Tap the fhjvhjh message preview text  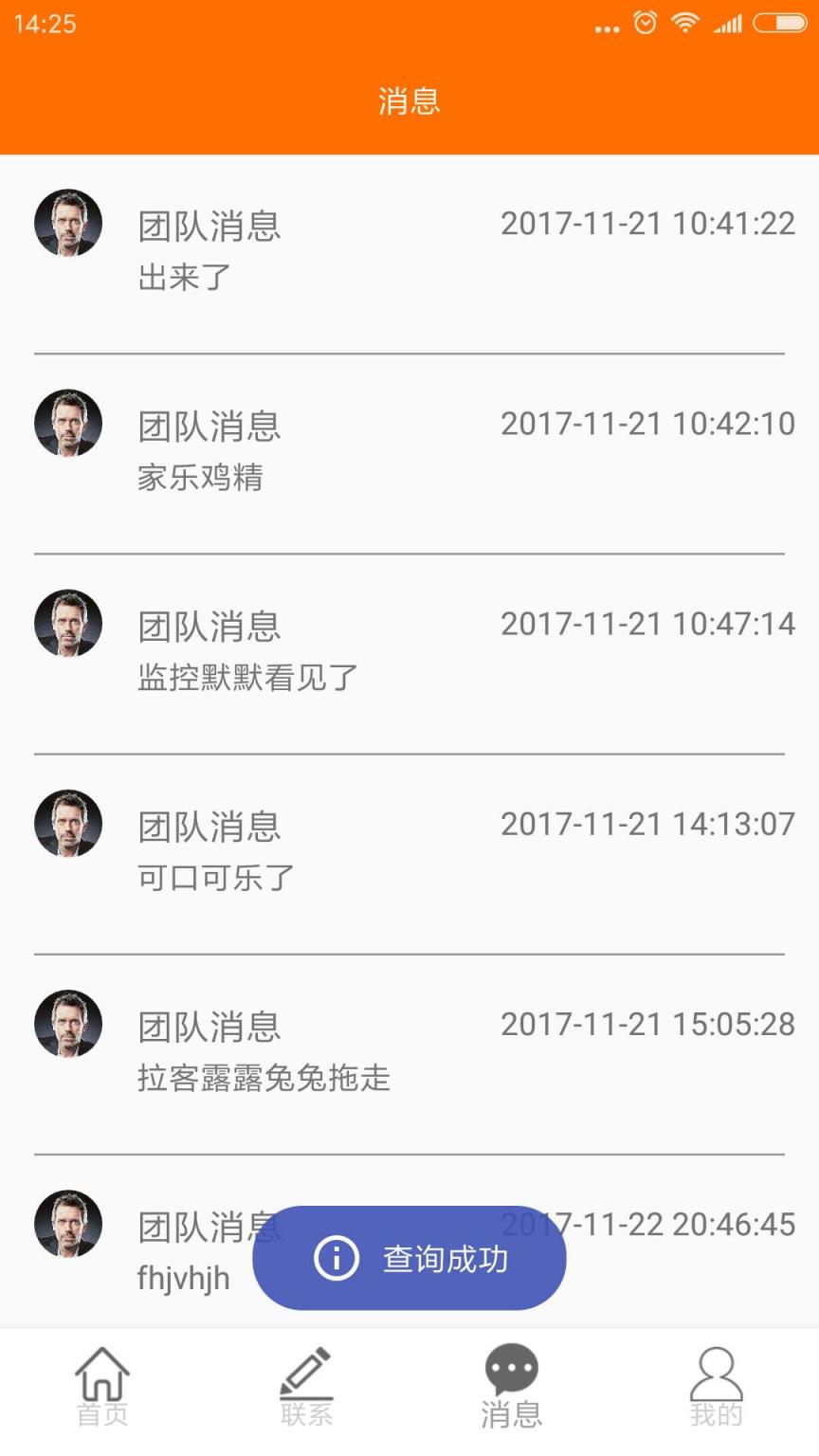[x=183, y=1278]
